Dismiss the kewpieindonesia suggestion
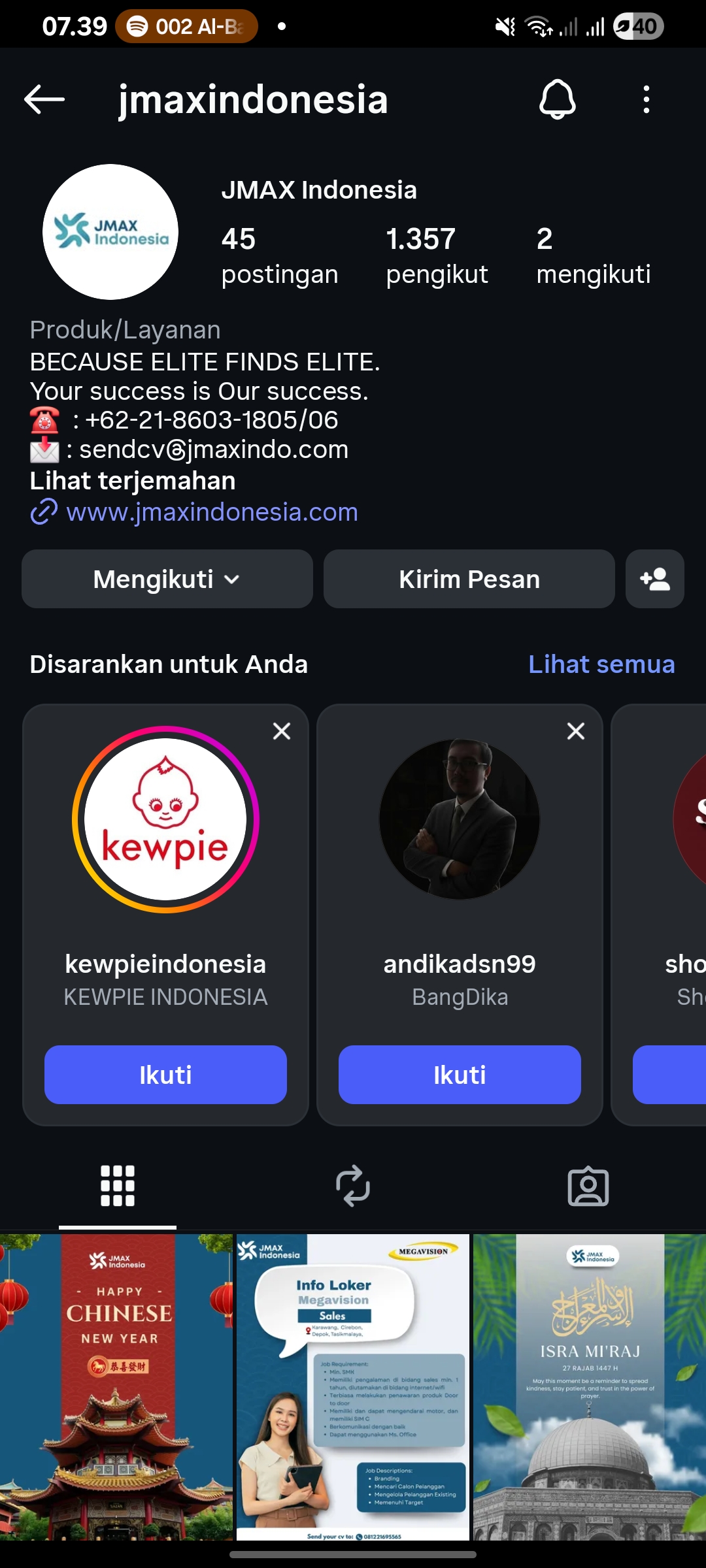The image size is (706, 1568). (282, 731)
